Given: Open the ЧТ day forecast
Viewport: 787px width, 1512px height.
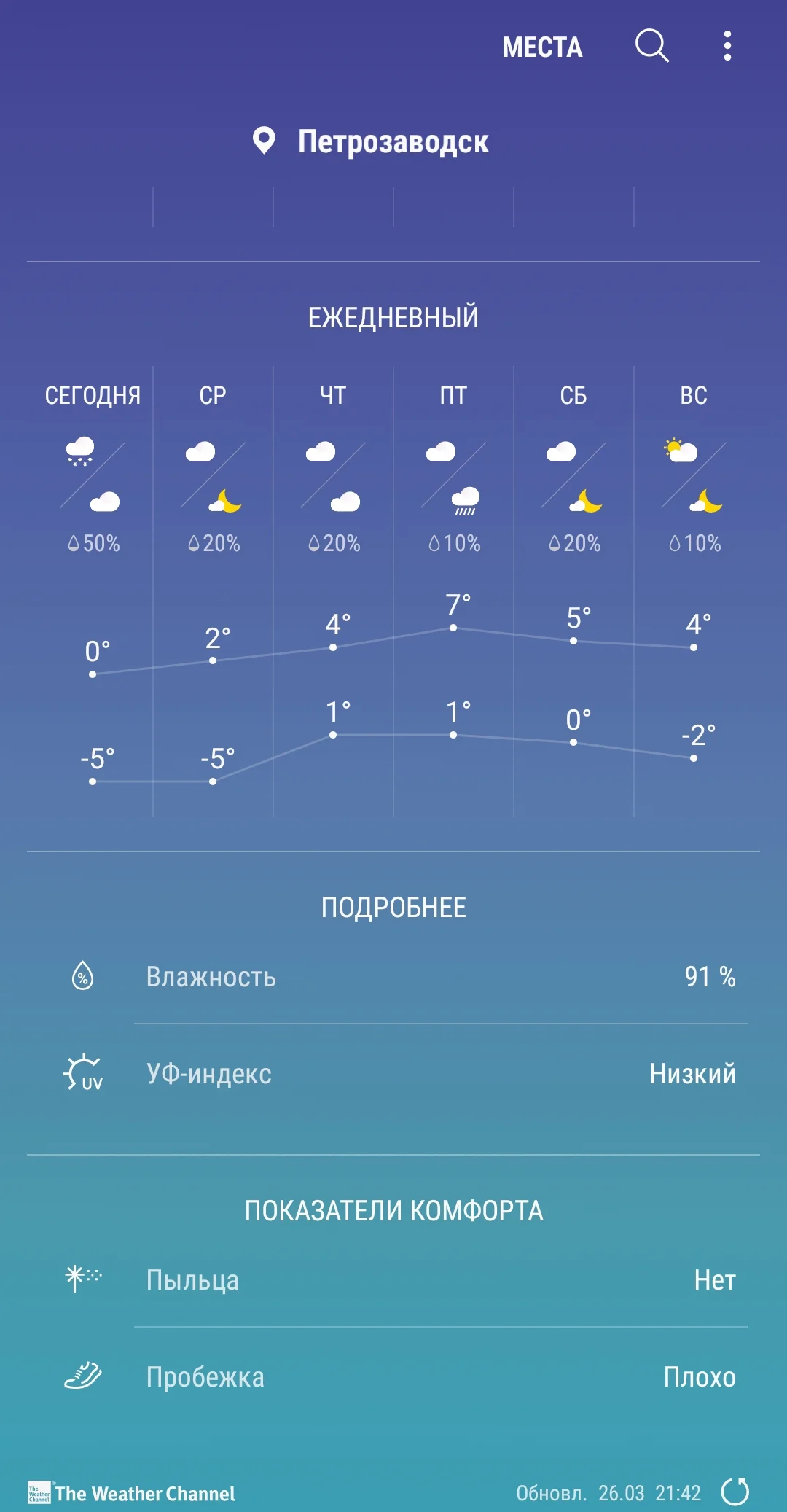Looking at the screenshot, I should (332, 394).
